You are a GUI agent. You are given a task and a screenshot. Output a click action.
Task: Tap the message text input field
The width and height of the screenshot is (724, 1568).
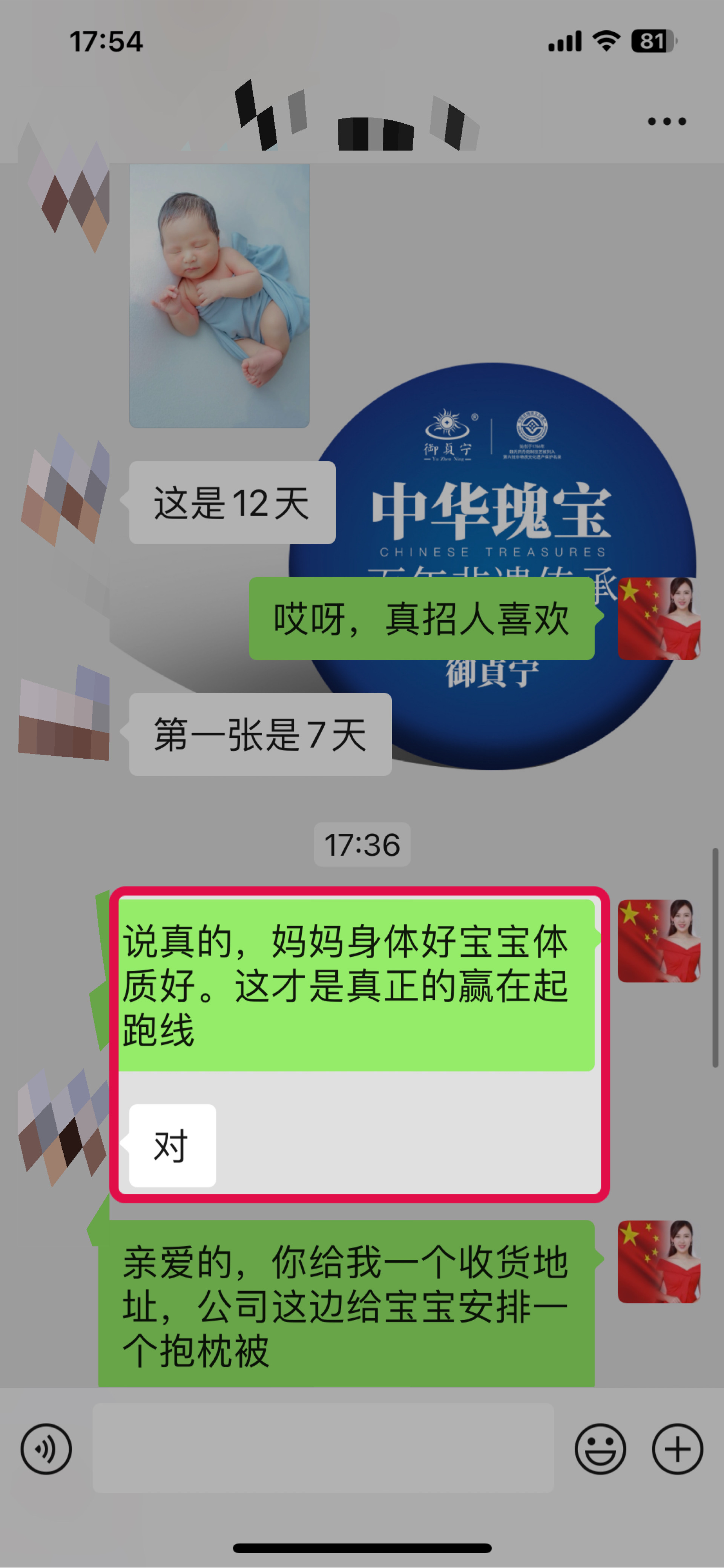pyautogui.click(x=323, y=1447)
